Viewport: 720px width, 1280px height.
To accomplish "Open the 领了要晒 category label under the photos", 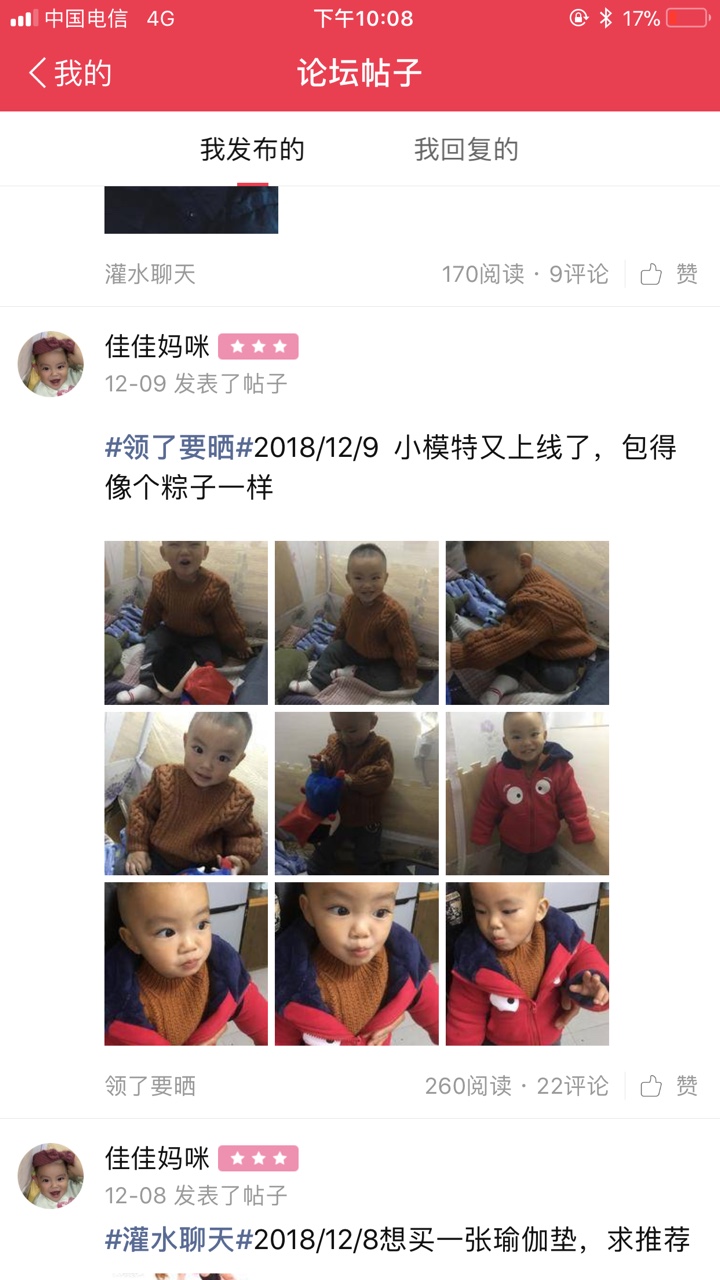I will tap(150, 1086).
